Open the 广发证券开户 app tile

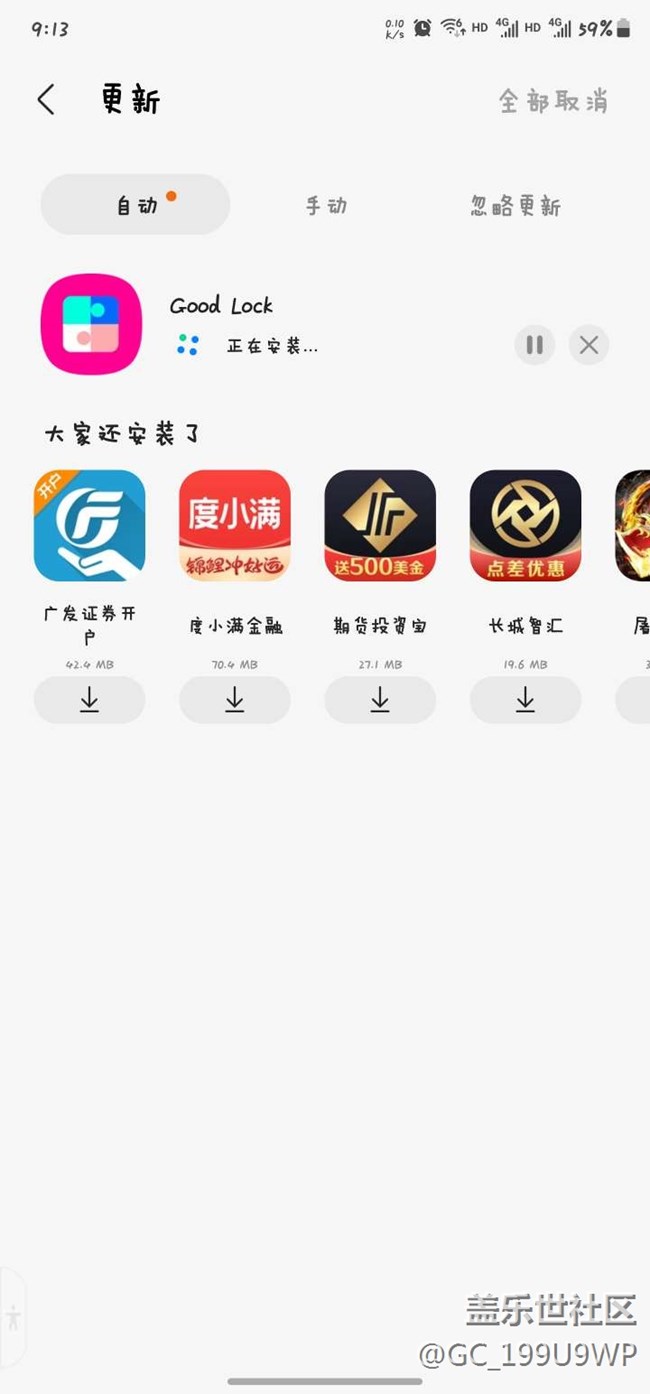point(90,526)
